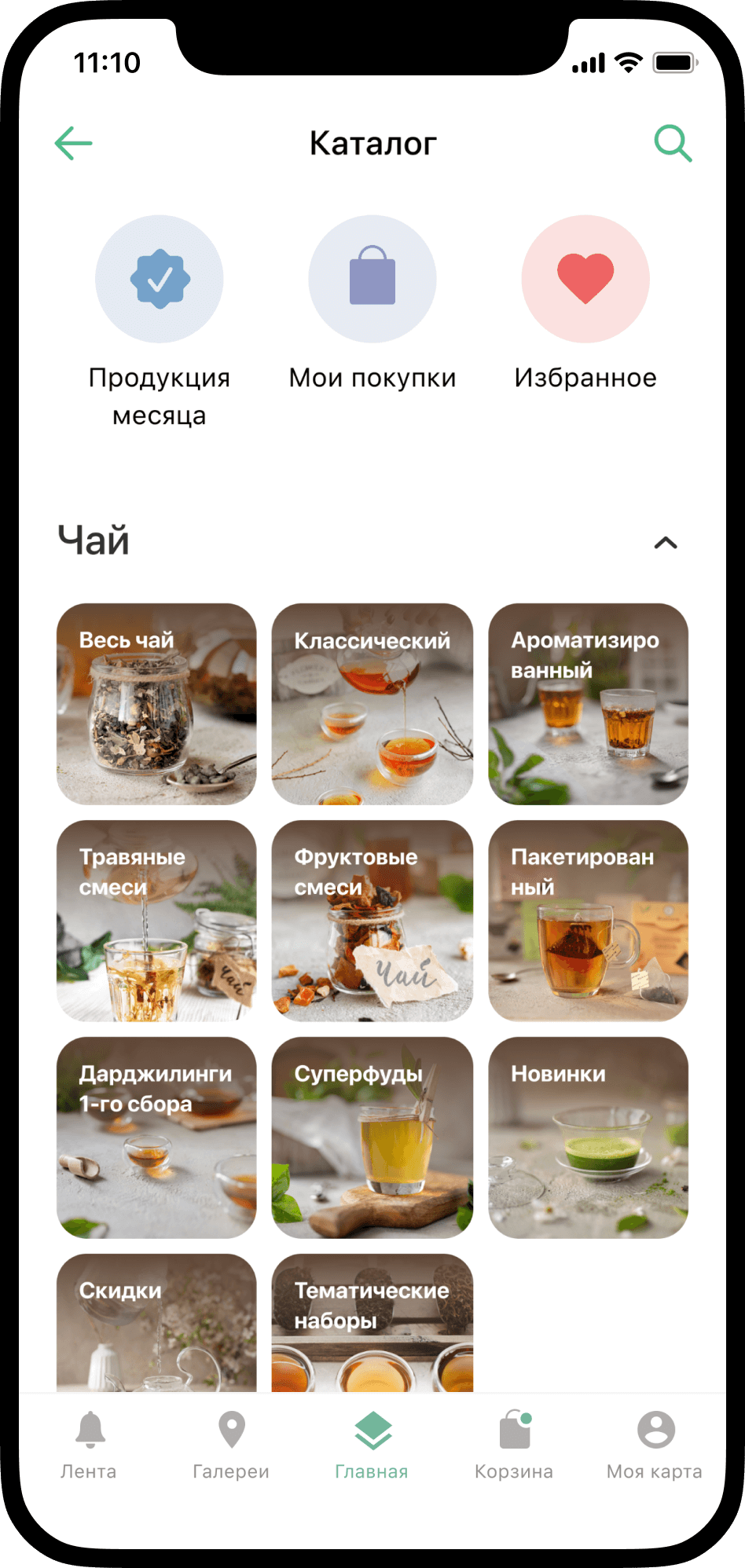Switch to the Корзина tab
The image size is (745, 1568).
pos(514,1444)
